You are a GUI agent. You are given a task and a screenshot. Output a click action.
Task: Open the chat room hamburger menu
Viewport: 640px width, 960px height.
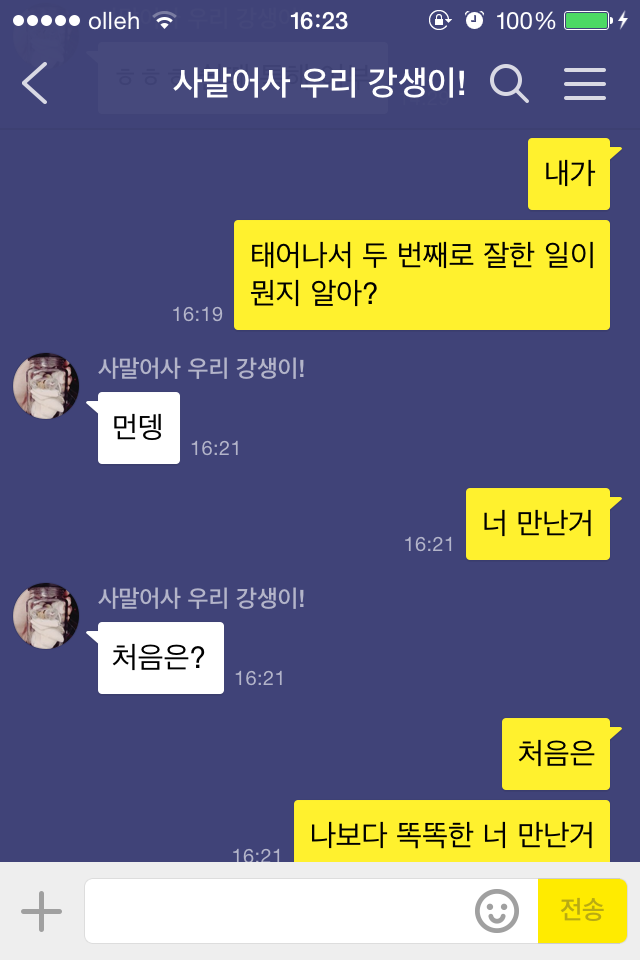tap(585, 84)
